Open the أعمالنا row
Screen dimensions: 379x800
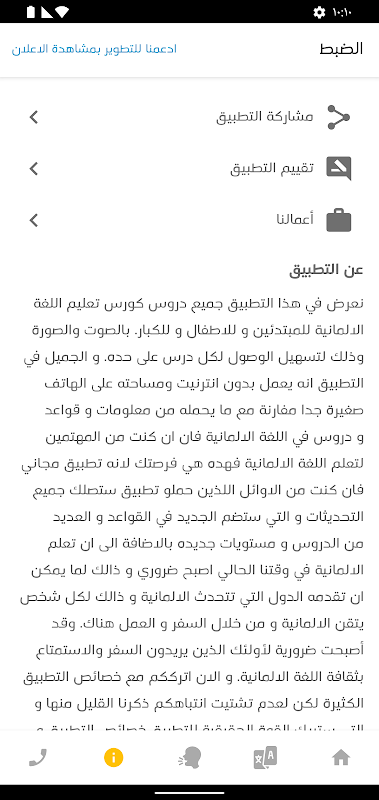tap(189, 220)
